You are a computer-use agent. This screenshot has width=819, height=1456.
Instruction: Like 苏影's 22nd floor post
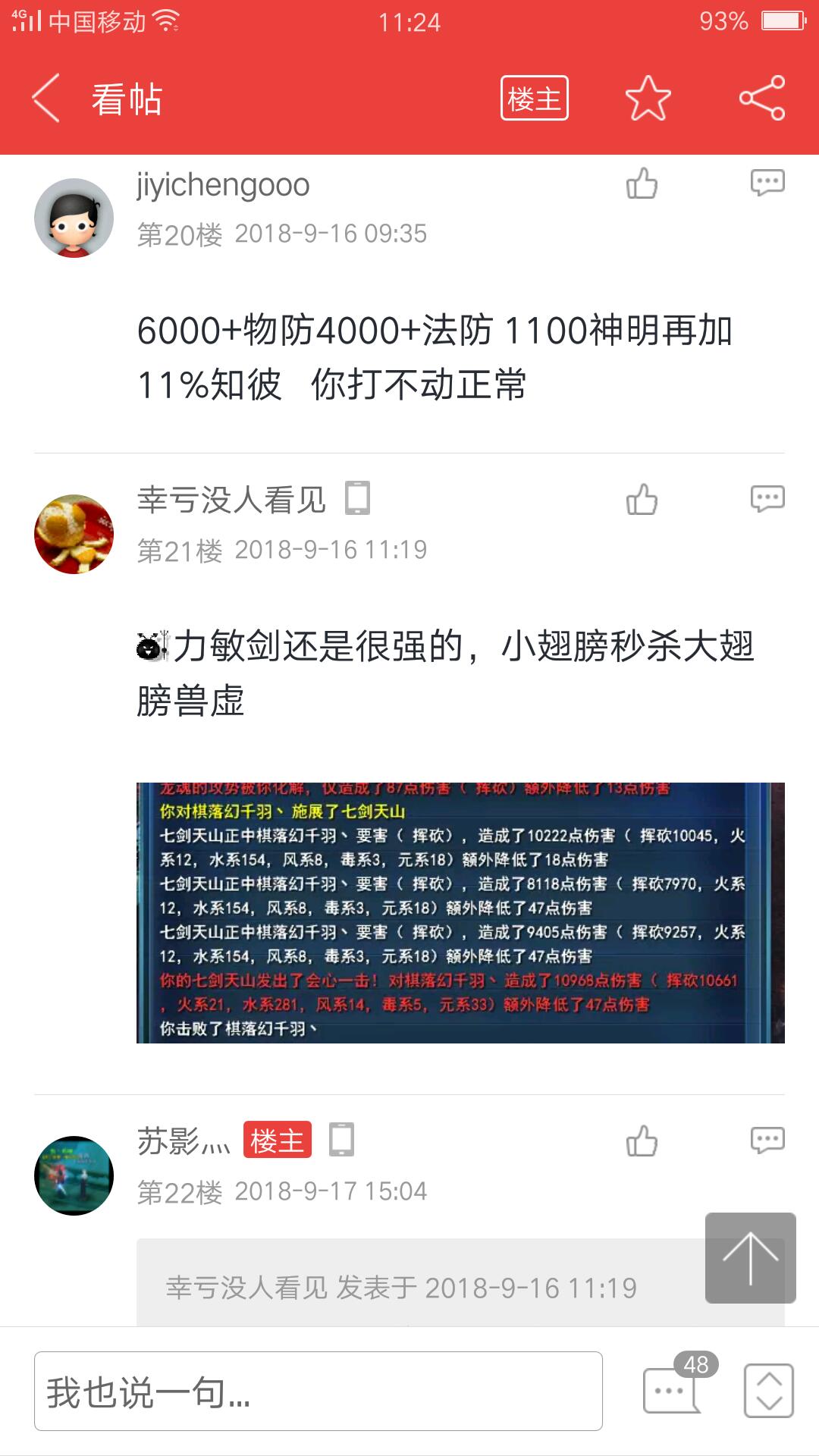[x=642, y=1141]
